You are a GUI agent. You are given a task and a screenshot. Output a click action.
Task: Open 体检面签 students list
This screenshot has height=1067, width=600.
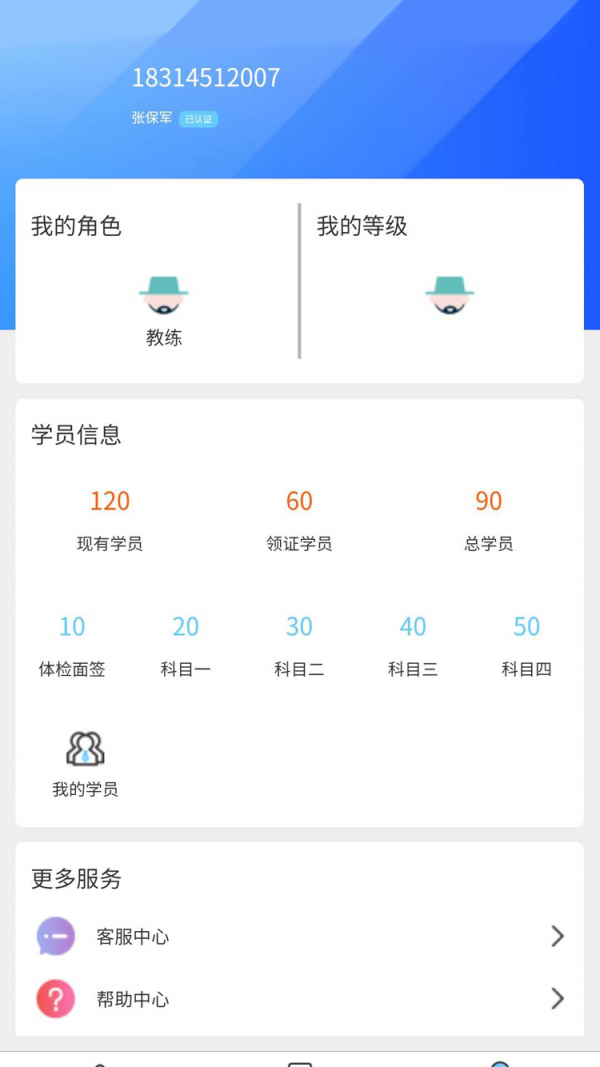coord(72,645)
